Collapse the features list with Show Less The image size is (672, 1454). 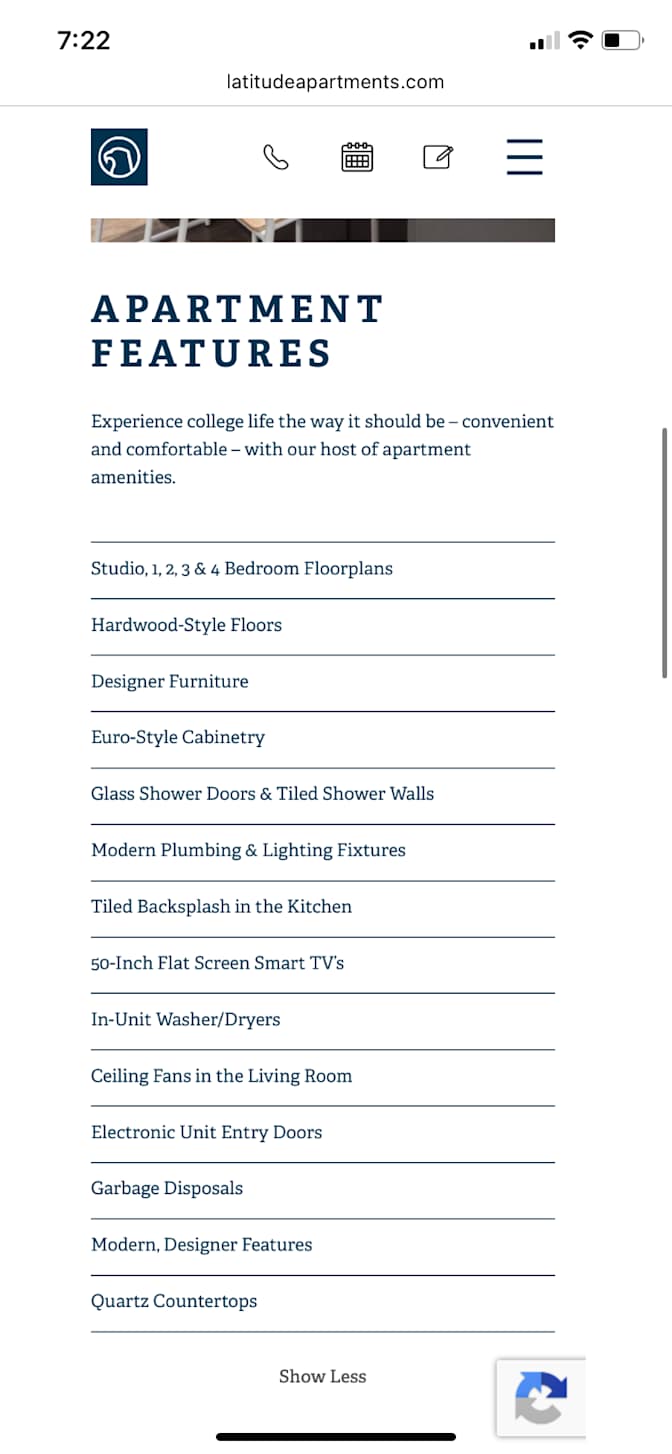pyautogui.click(x=323, y=1376)
